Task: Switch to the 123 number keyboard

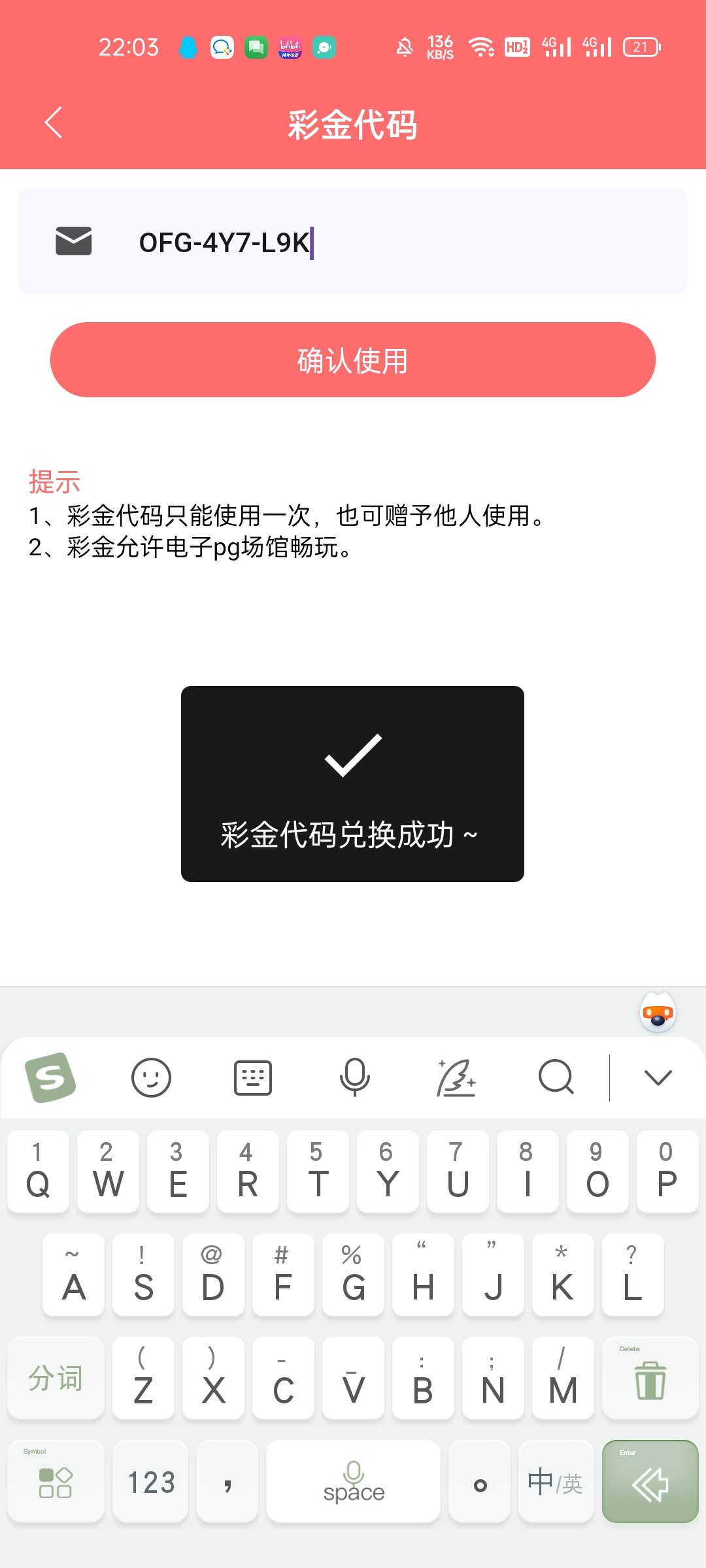Action: (x=150, y=1481)
